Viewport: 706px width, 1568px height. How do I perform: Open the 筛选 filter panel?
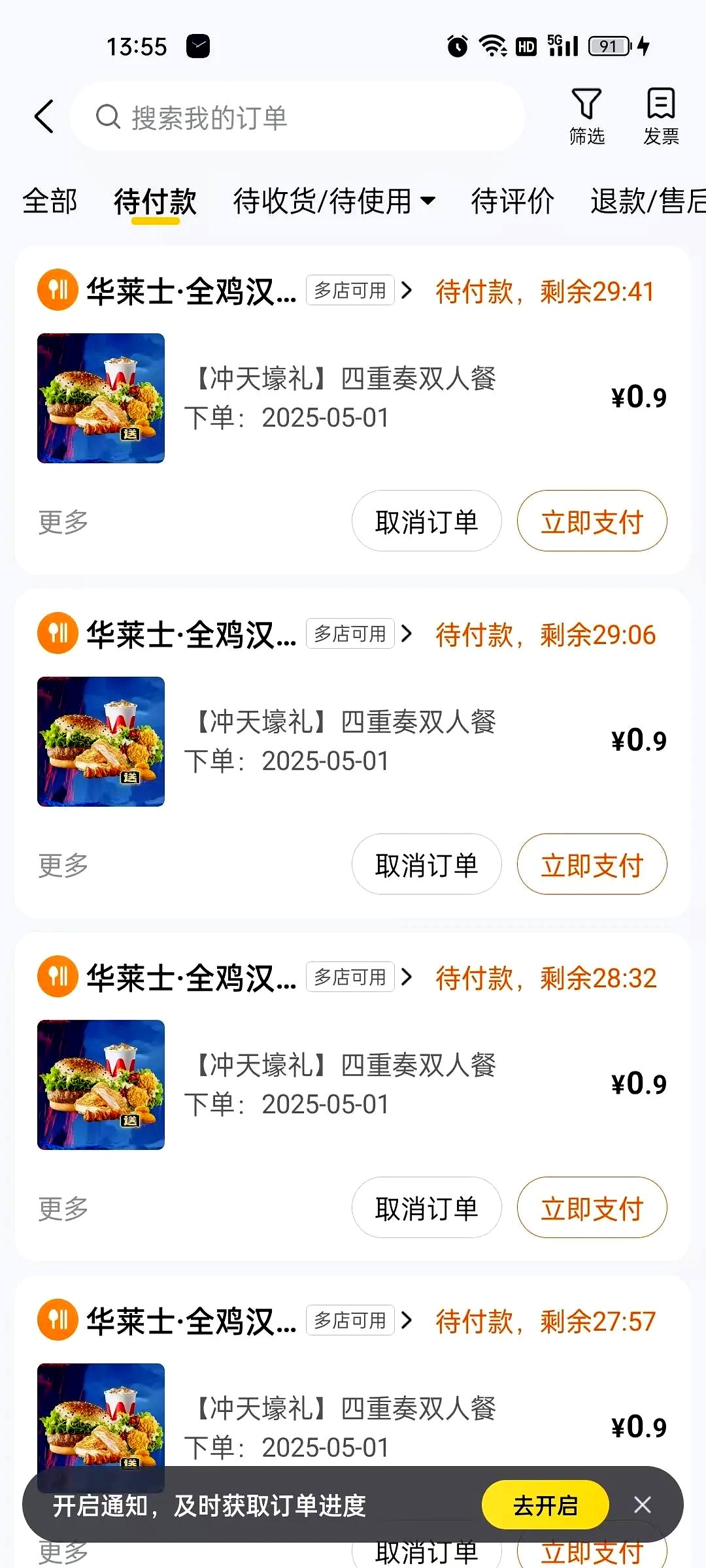[x=586, y=116]
